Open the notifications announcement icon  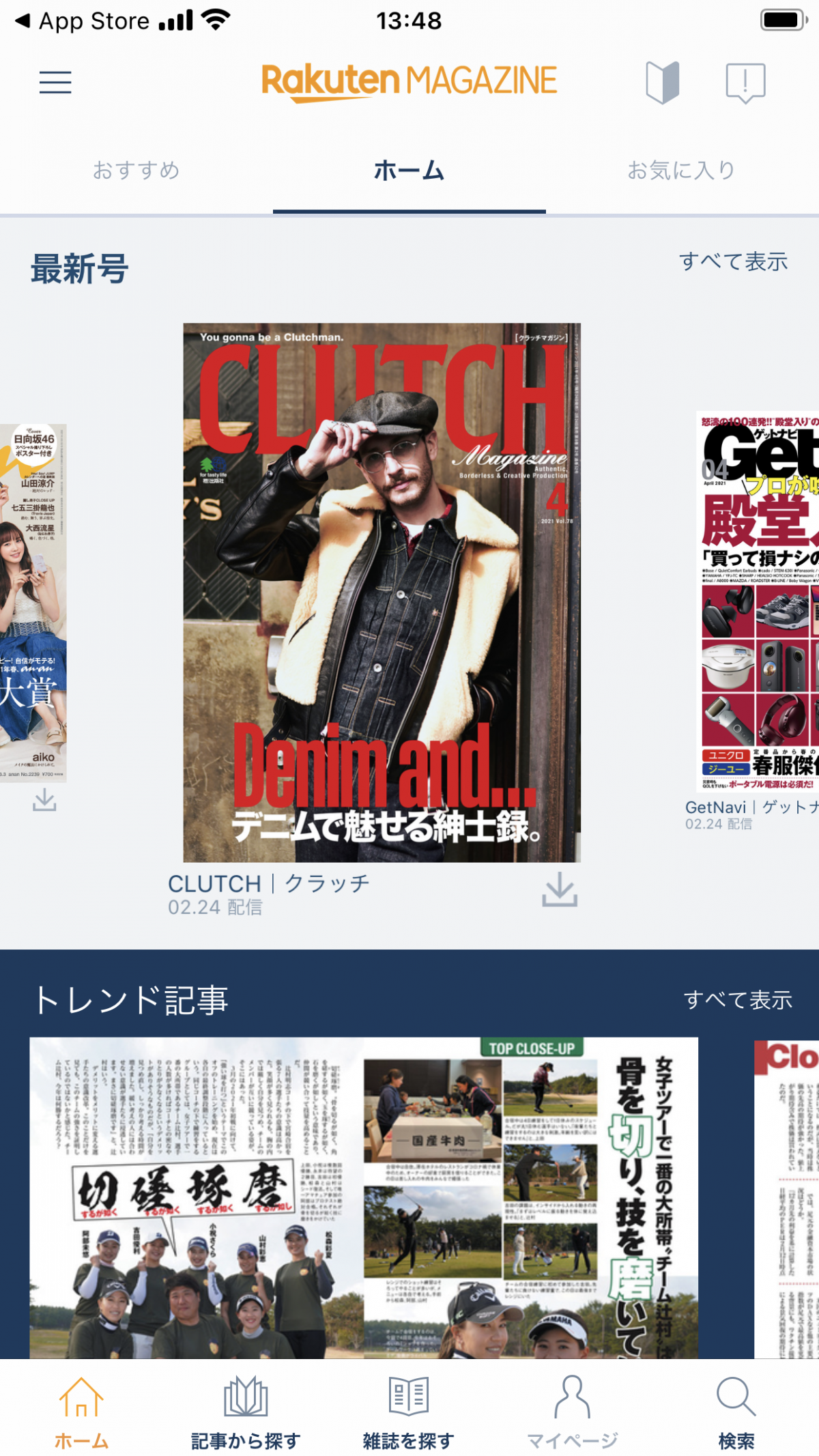click(744, 82)
